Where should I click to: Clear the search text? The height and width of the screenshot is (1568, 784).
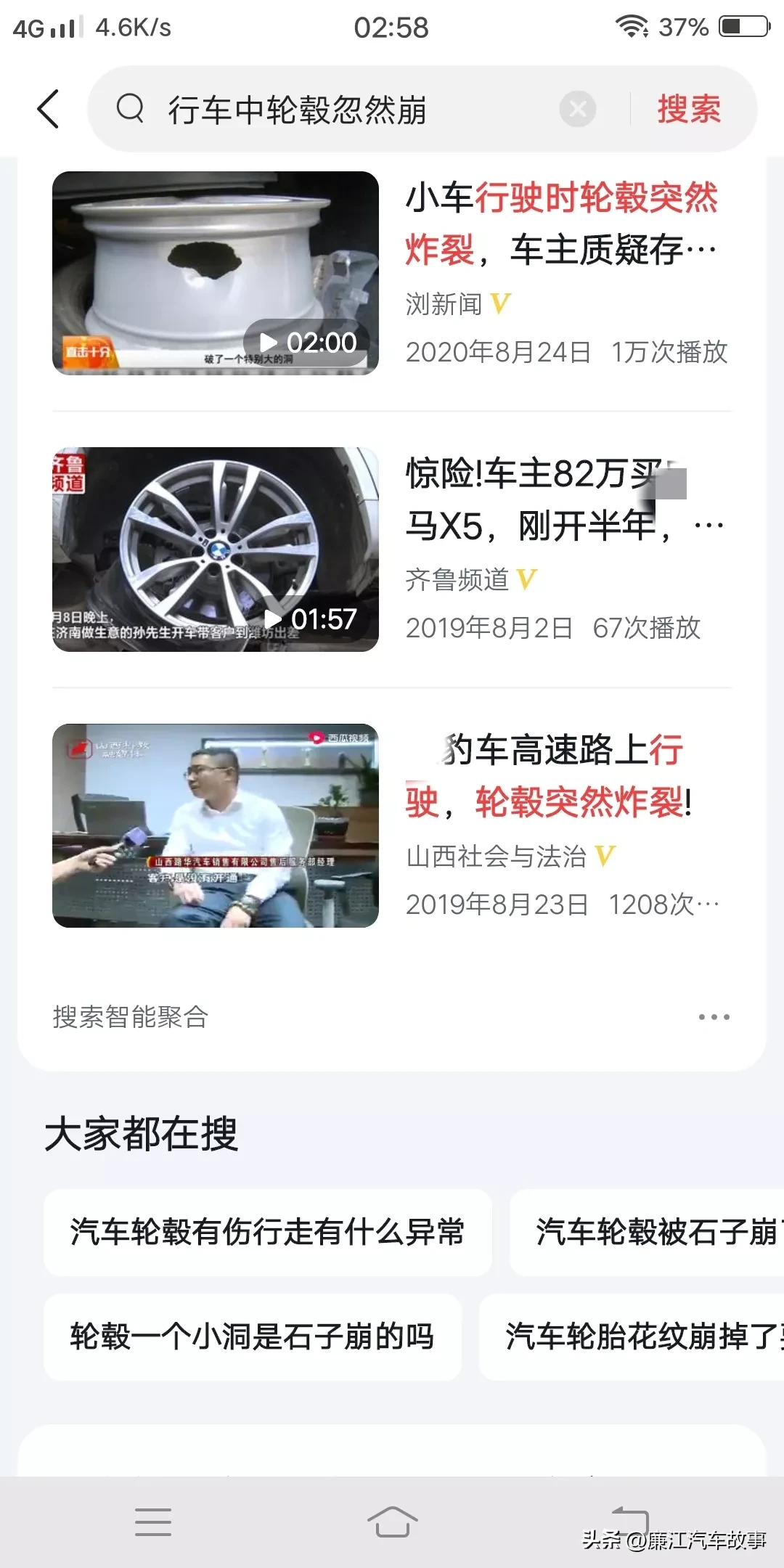(x=578, y=110)
